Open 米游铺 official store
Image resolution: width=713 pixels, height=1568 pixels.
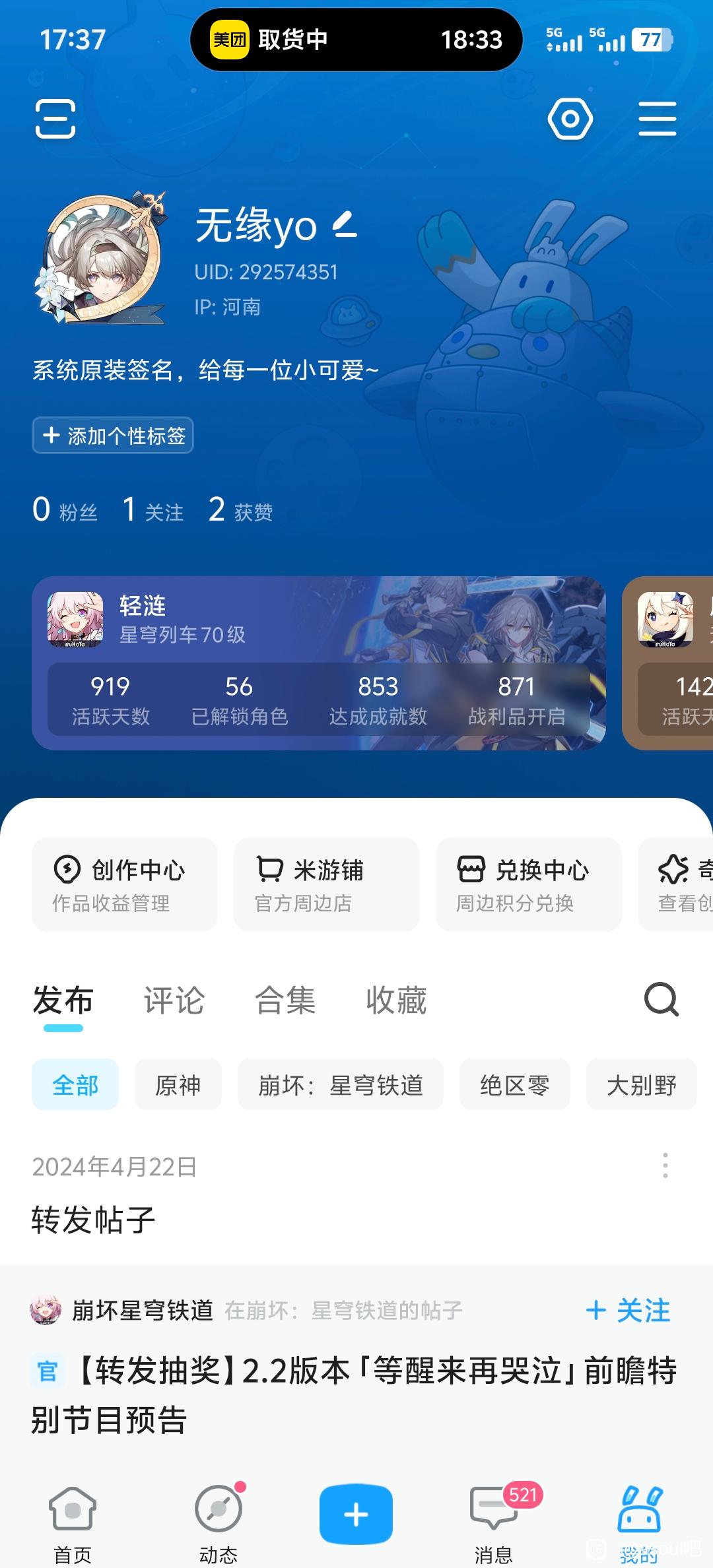coord(326,884)
